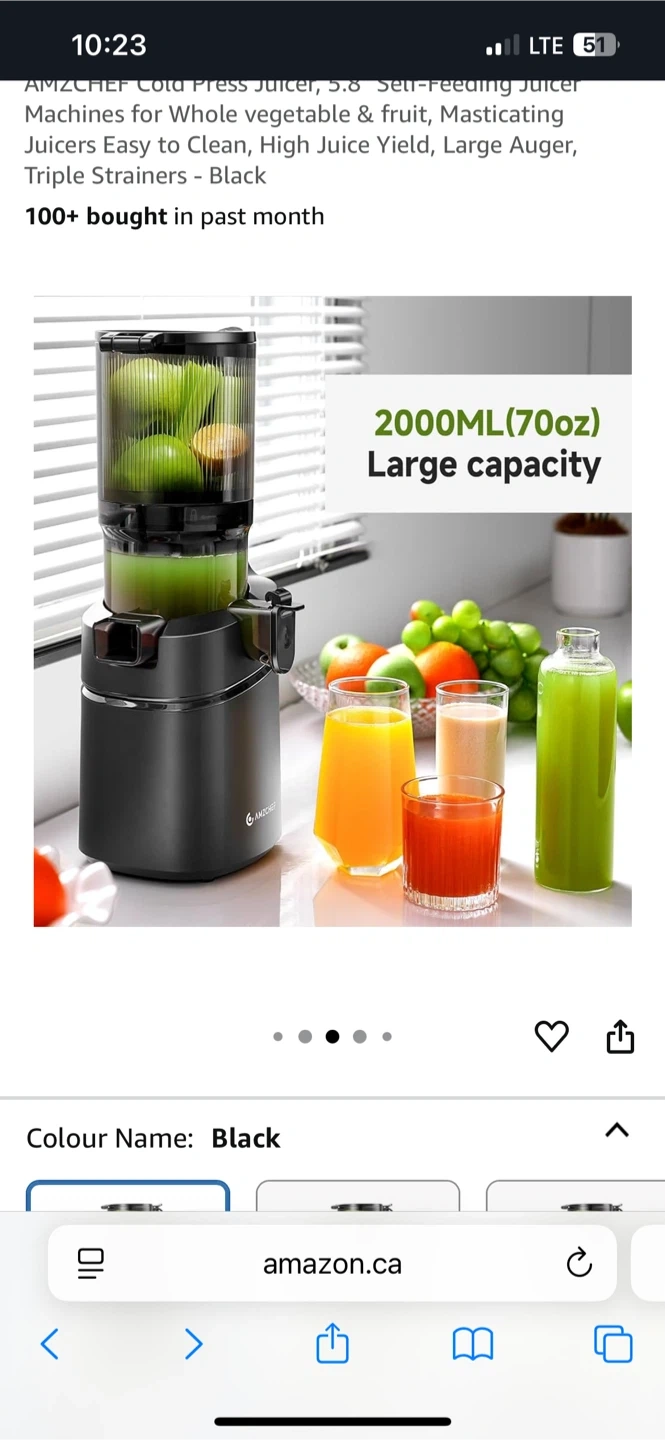This screenshot has height=1440, width=665.
Task: Reload the page
Action: [x=579, y=1264]
